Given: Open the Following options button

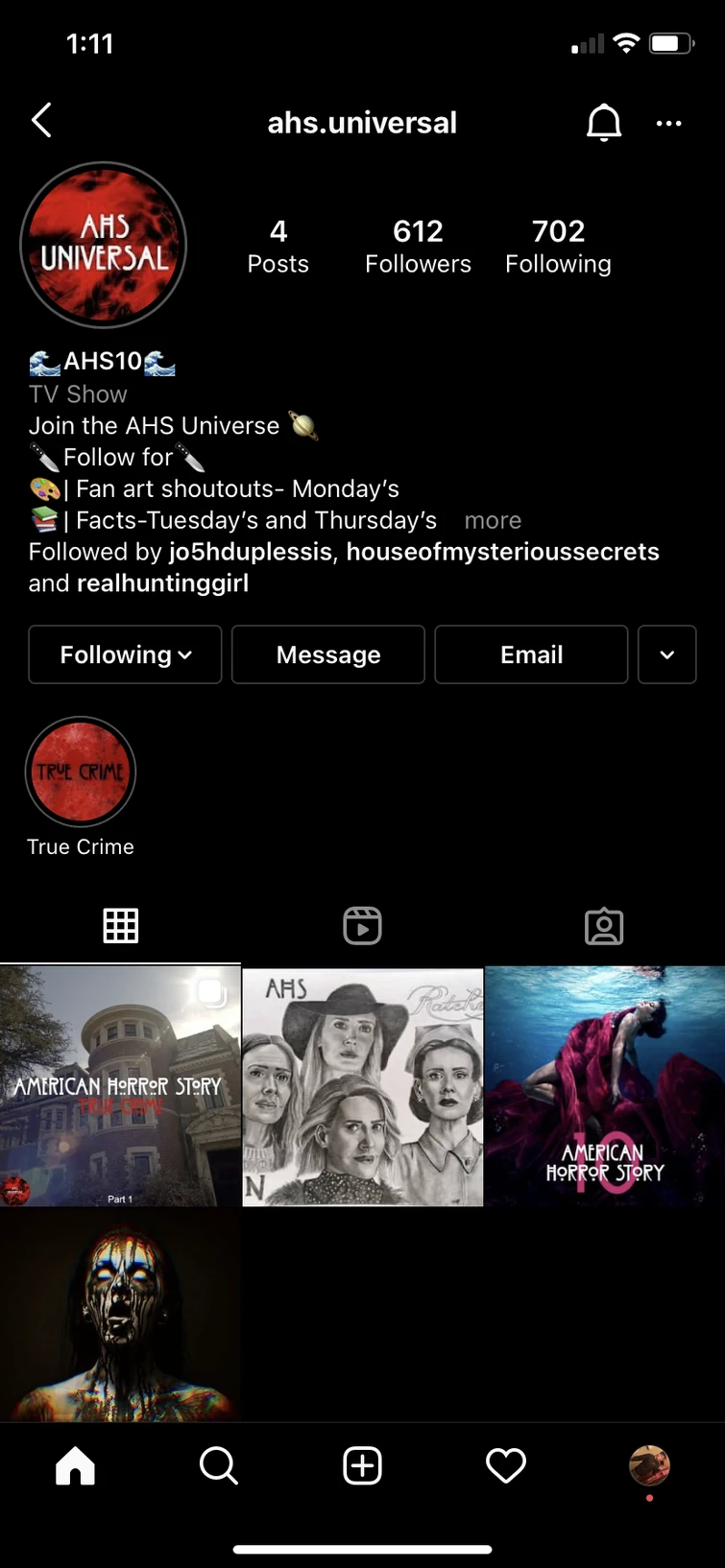Looking at the screenshot, I should pos(125,654).
